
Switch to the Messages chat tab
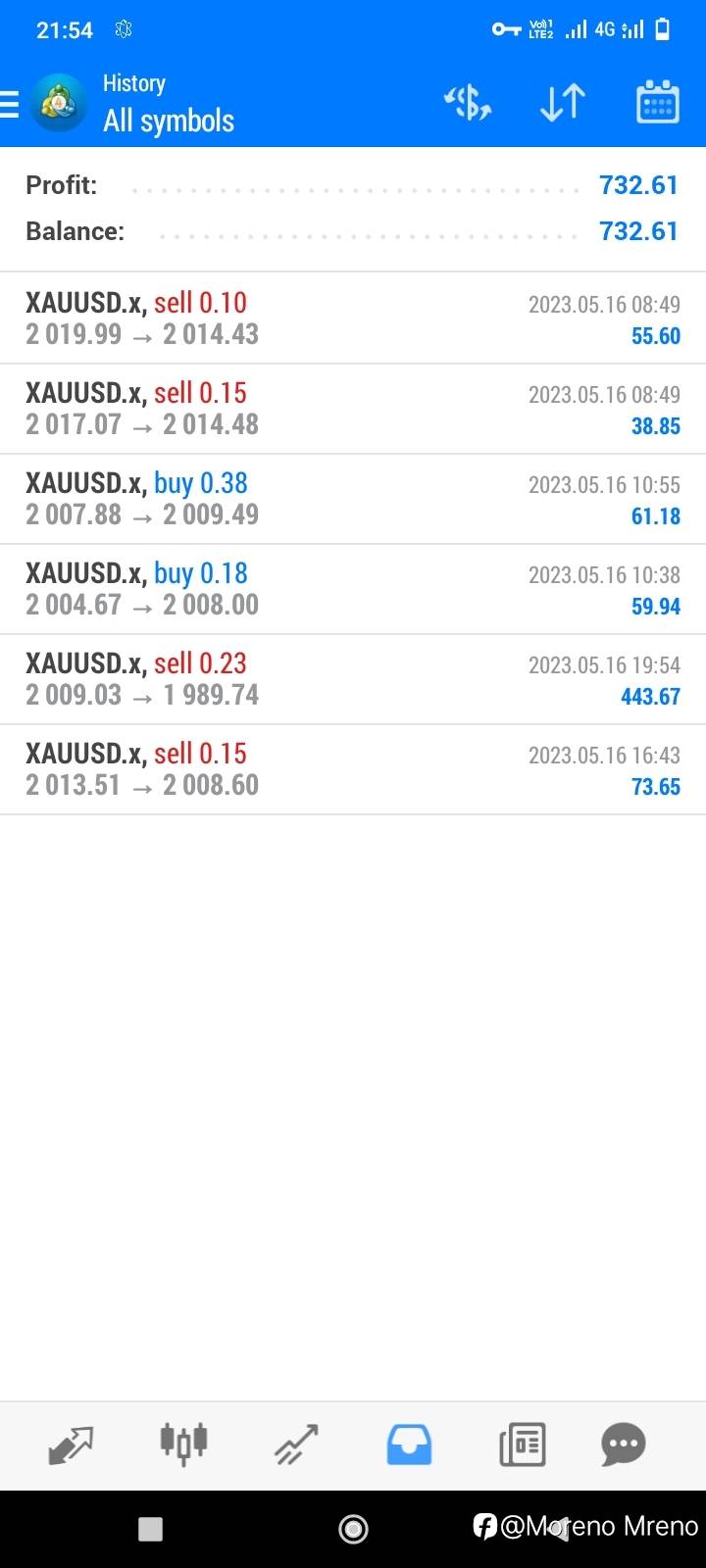coord(624,1445)
